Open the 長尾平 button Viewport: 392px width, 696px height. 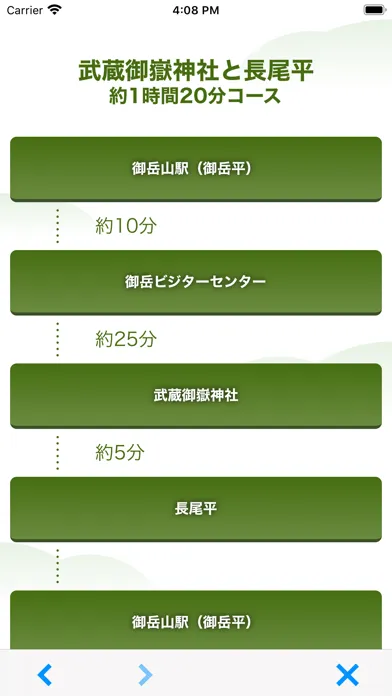(x=196, y=509)
